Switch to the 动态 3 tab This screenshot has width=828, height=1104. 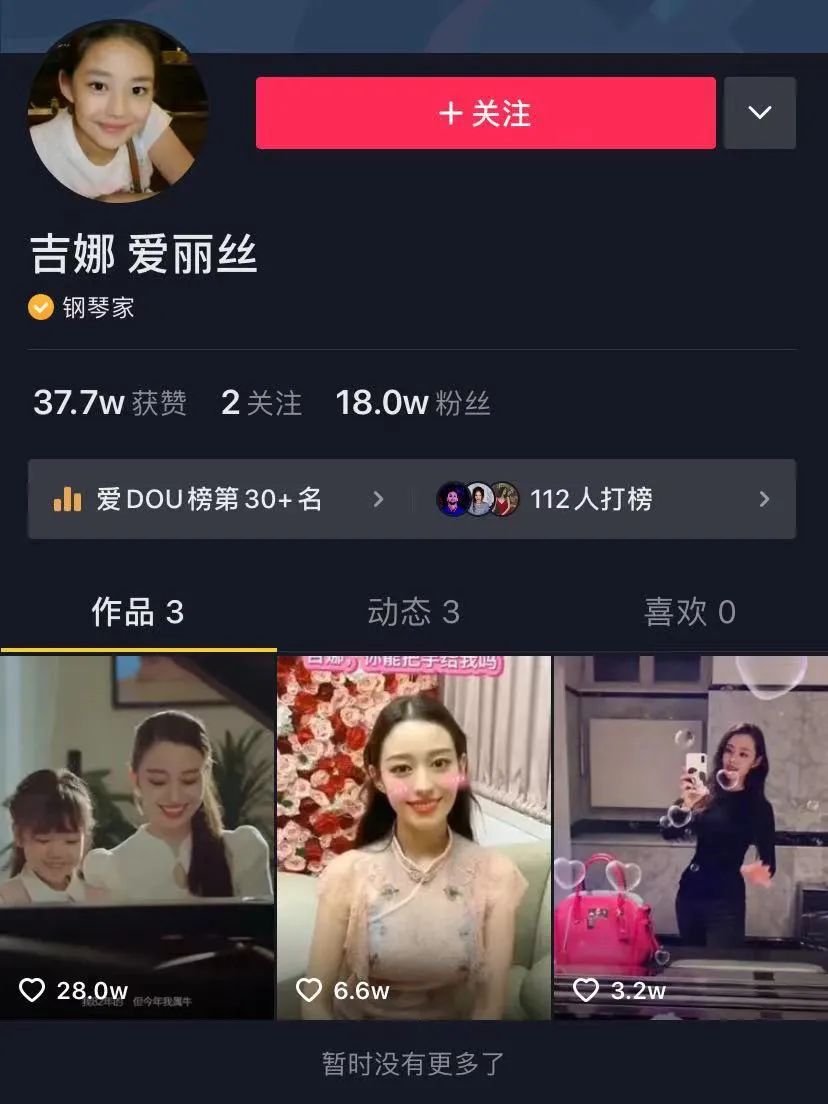pyautogui.click(x=413, y=612)
